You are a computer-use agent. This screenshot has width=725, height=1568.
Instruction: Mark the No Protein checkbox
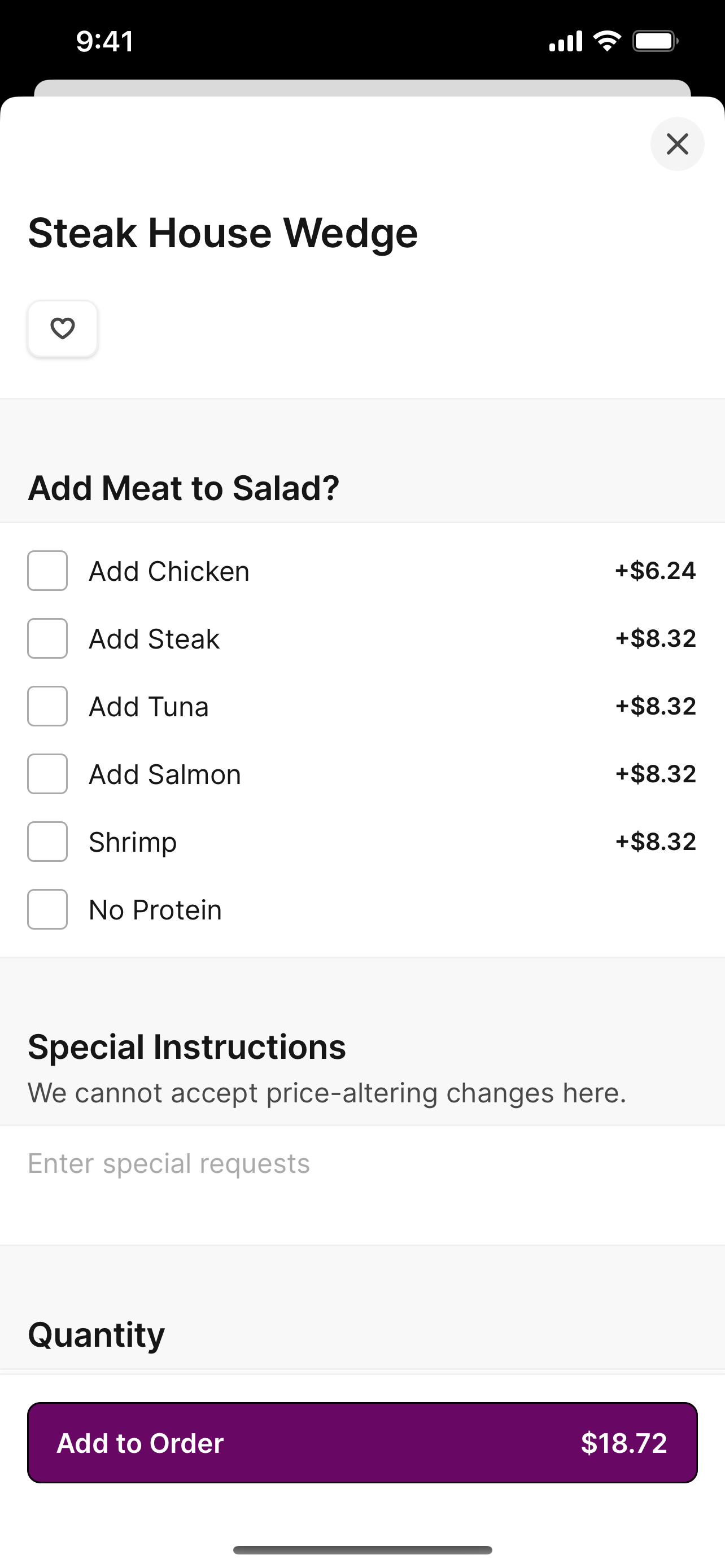47,909
